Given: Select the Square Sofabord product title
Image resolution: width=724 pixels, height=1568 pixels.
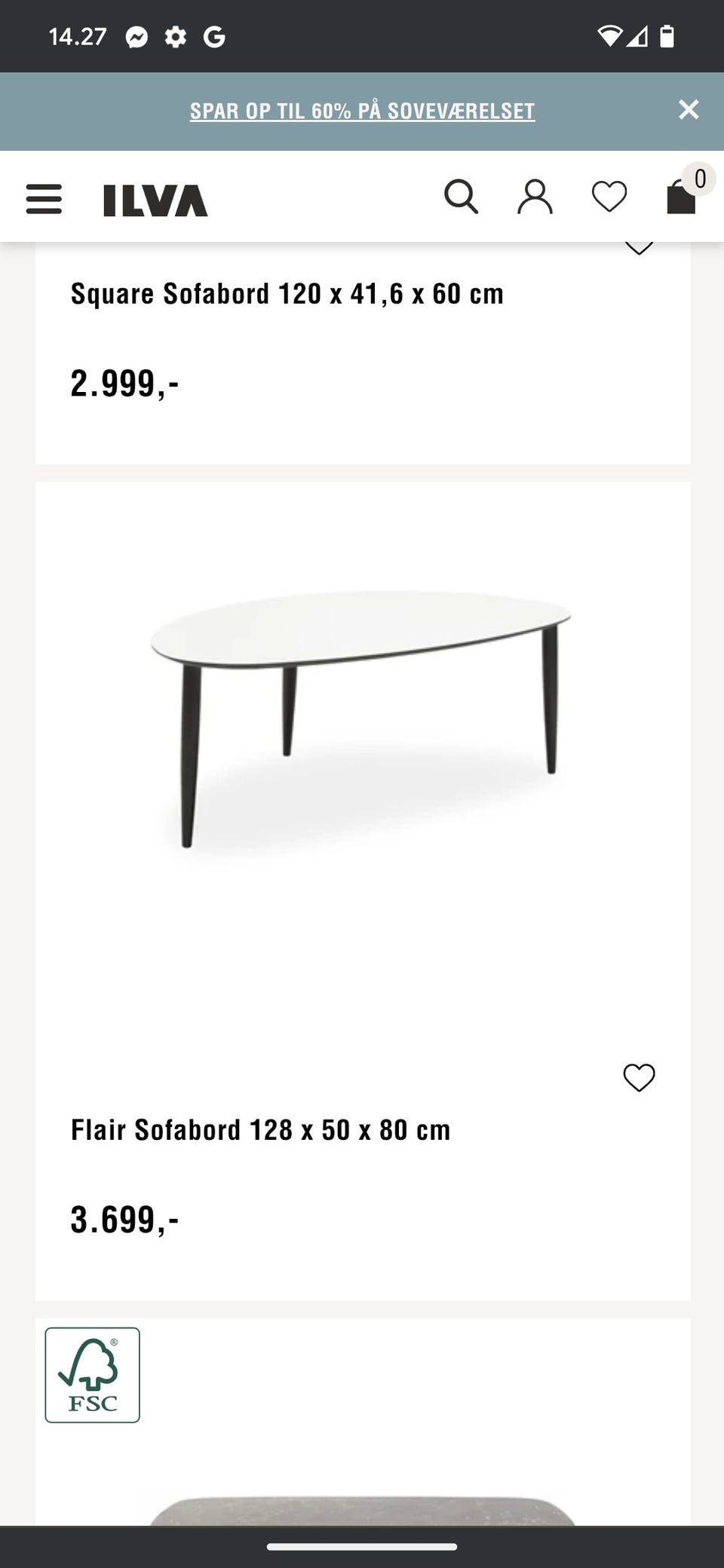Looking at the screenshot, I should tap(287, 294).
